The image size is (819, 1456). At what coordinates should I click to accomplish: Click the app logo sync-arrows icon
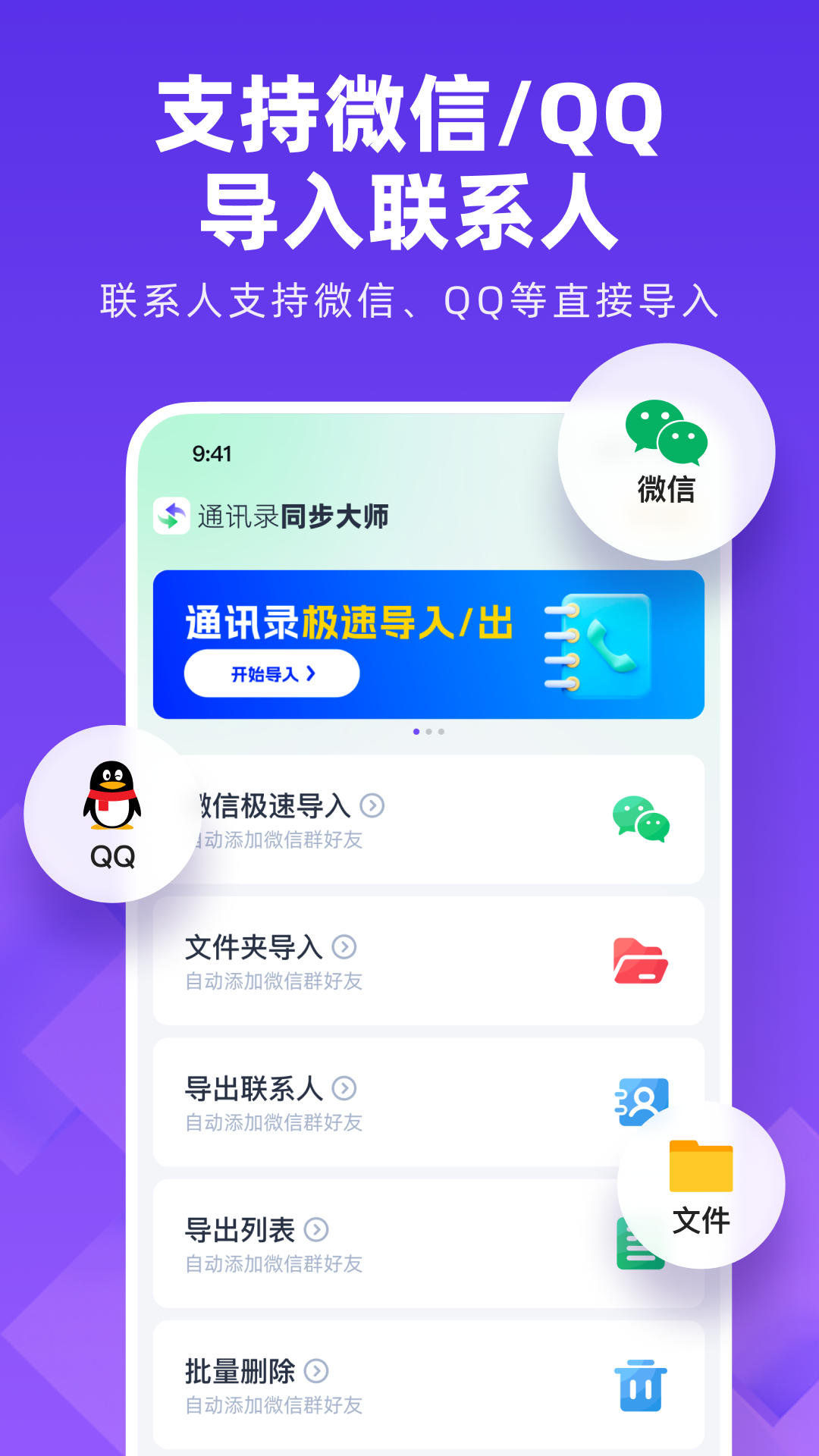coord(173,516)
